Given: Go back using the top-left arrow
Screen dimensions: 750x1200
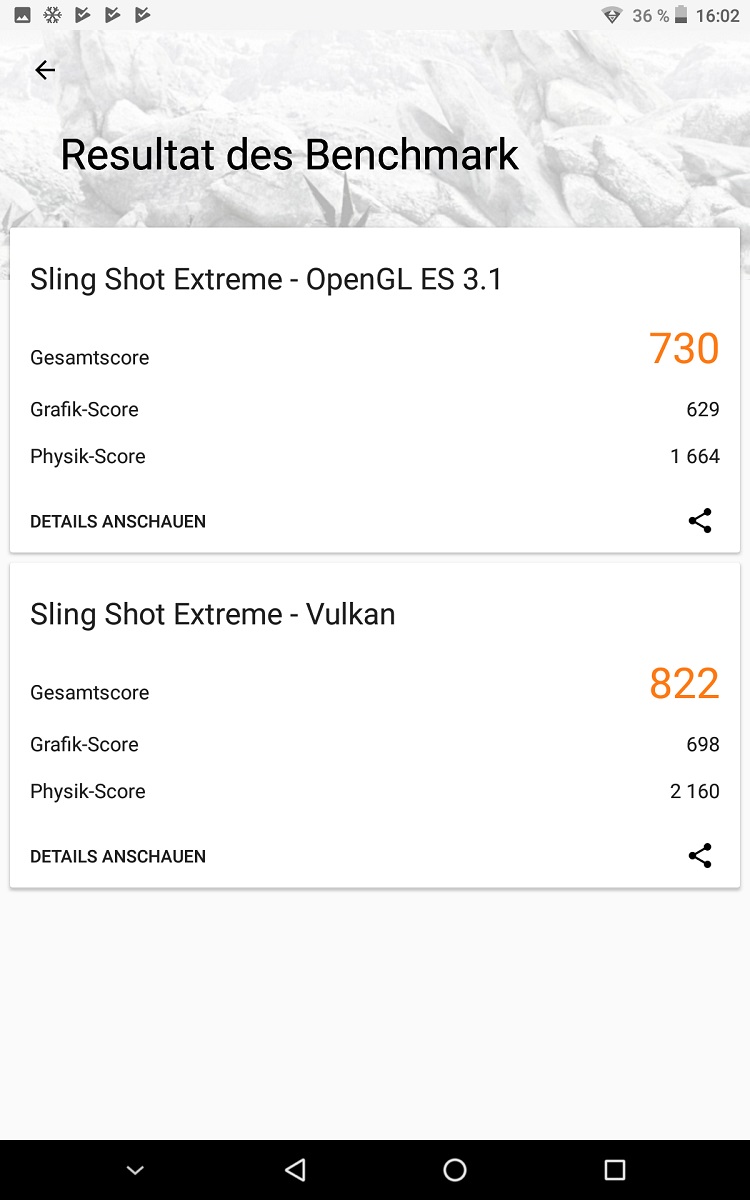Looking at the screenshot, I should pos(45,70).
